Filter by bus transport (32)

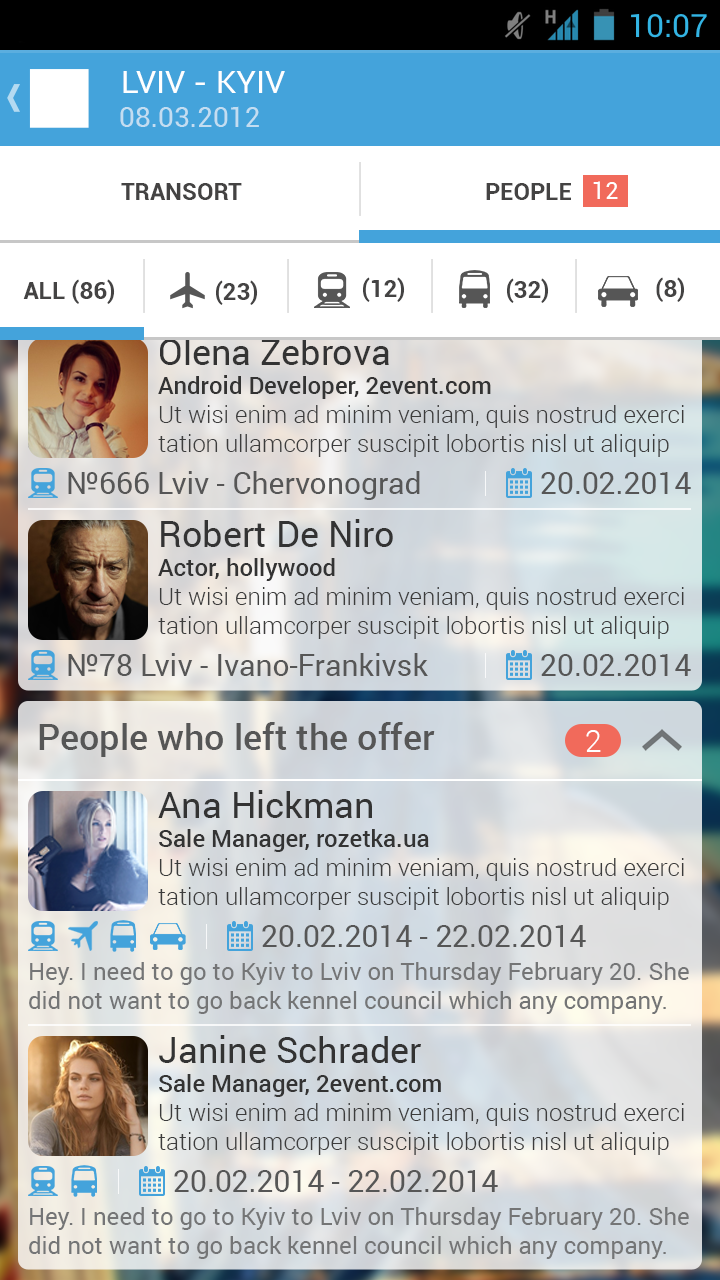click(x=504, y=290)
